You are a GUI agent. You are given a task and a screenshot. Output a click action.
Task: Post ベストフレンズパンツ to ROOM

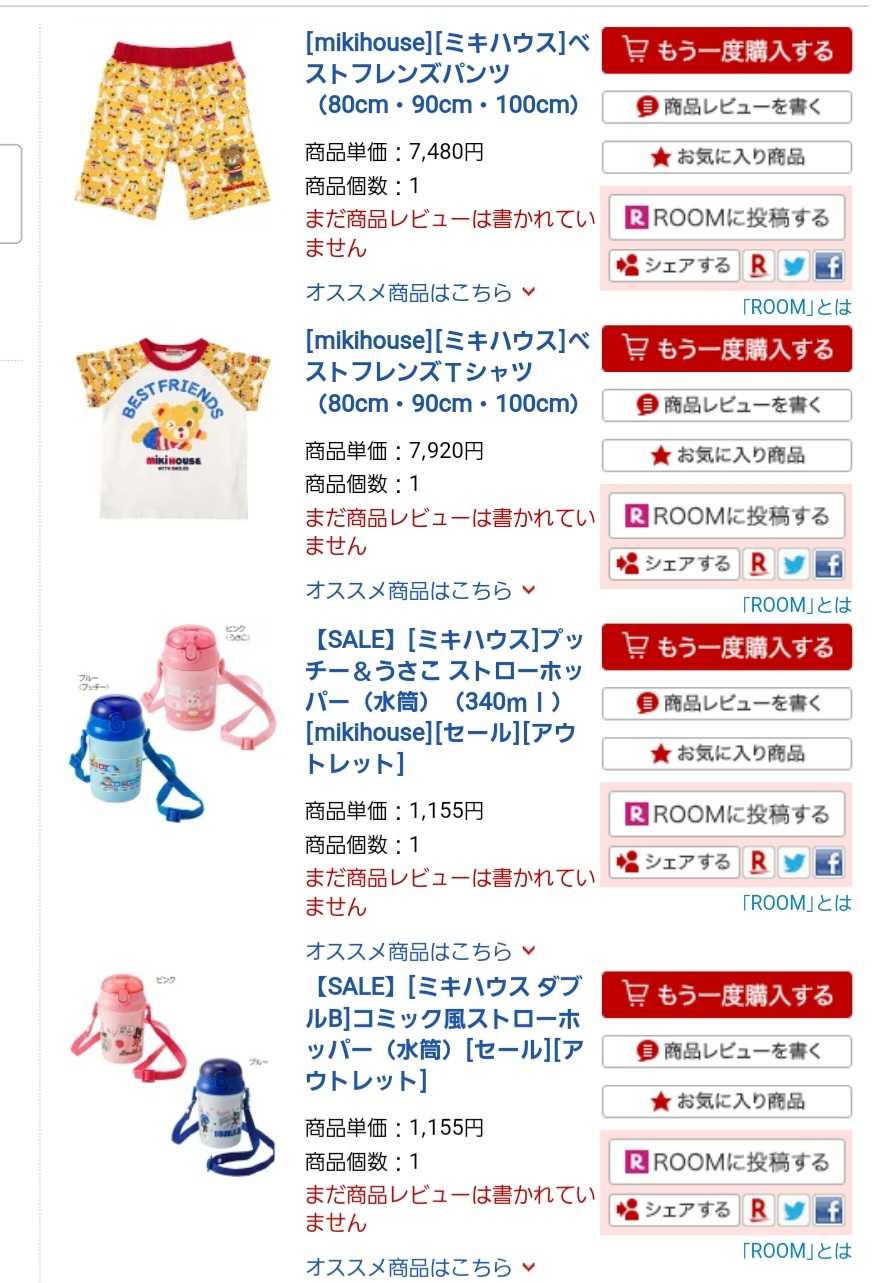click(726, 218)
